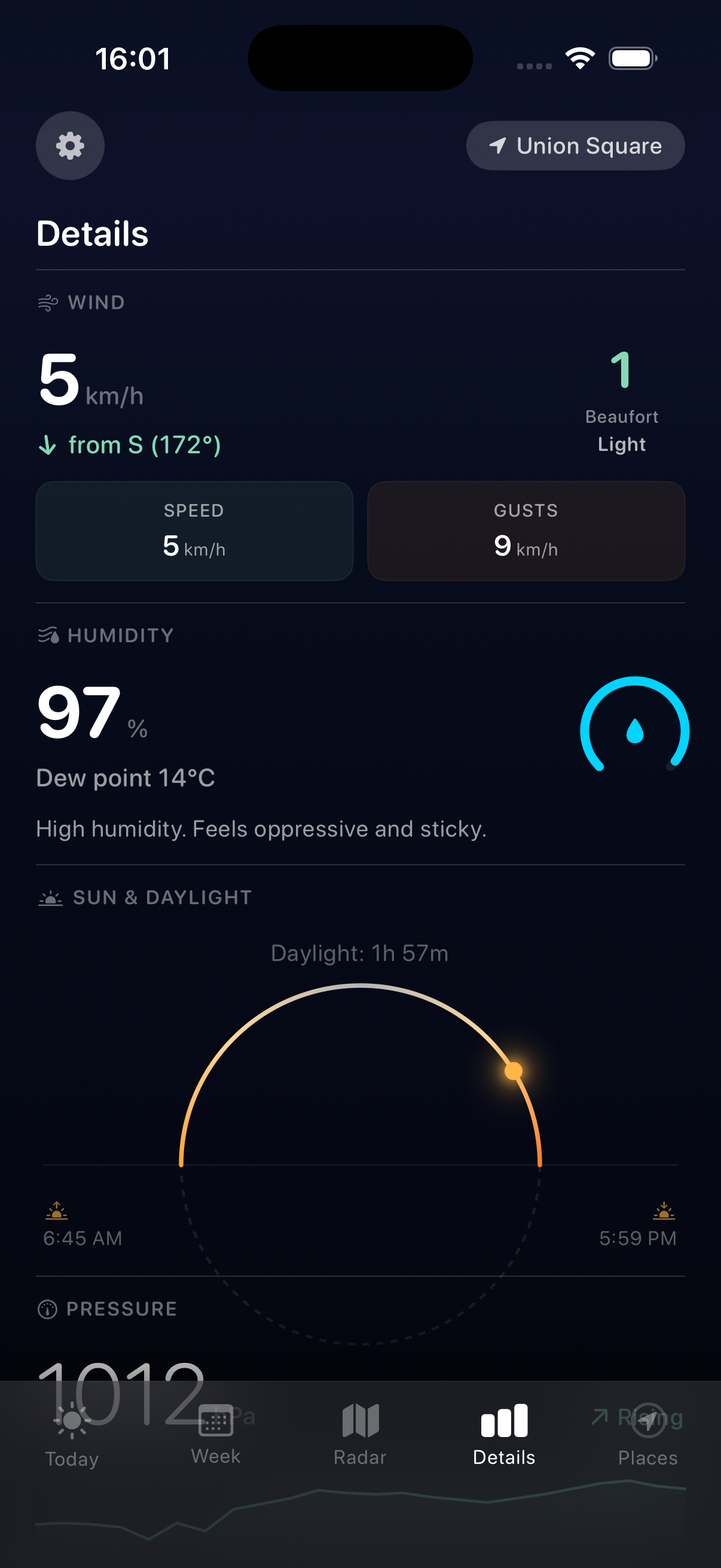The width and height of the screenshot is (721, 1568).
Task: Tap the GUSTS 9 km/h card
Action: [x=525, y=530]
